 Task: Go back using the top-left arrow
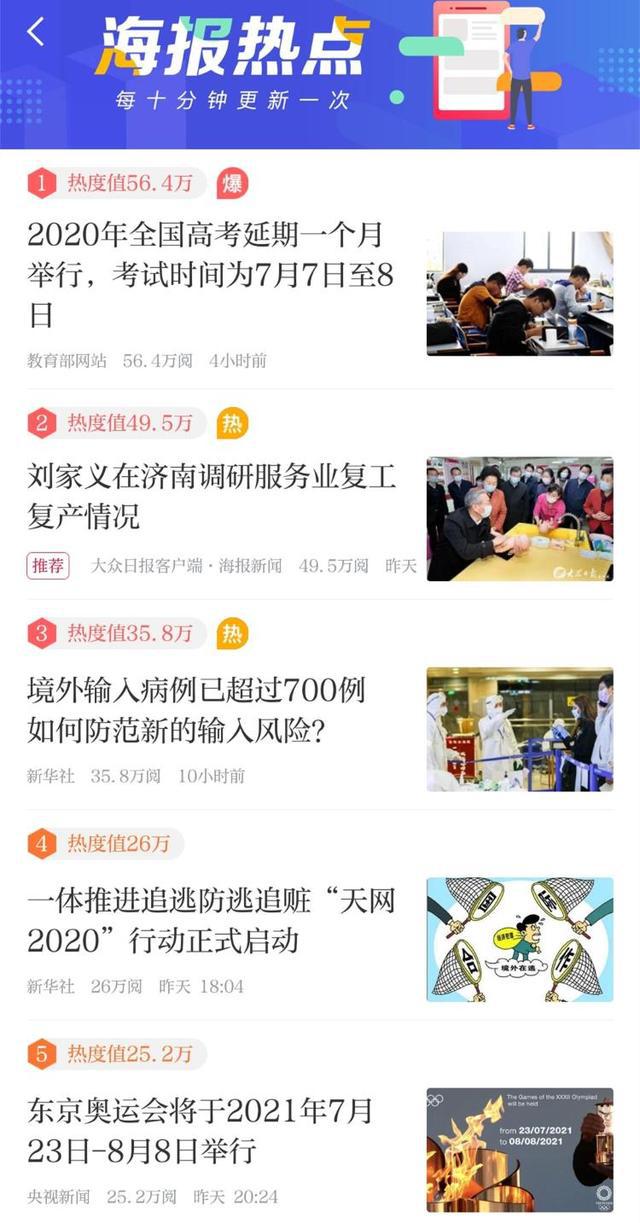(x=36, y=32)
